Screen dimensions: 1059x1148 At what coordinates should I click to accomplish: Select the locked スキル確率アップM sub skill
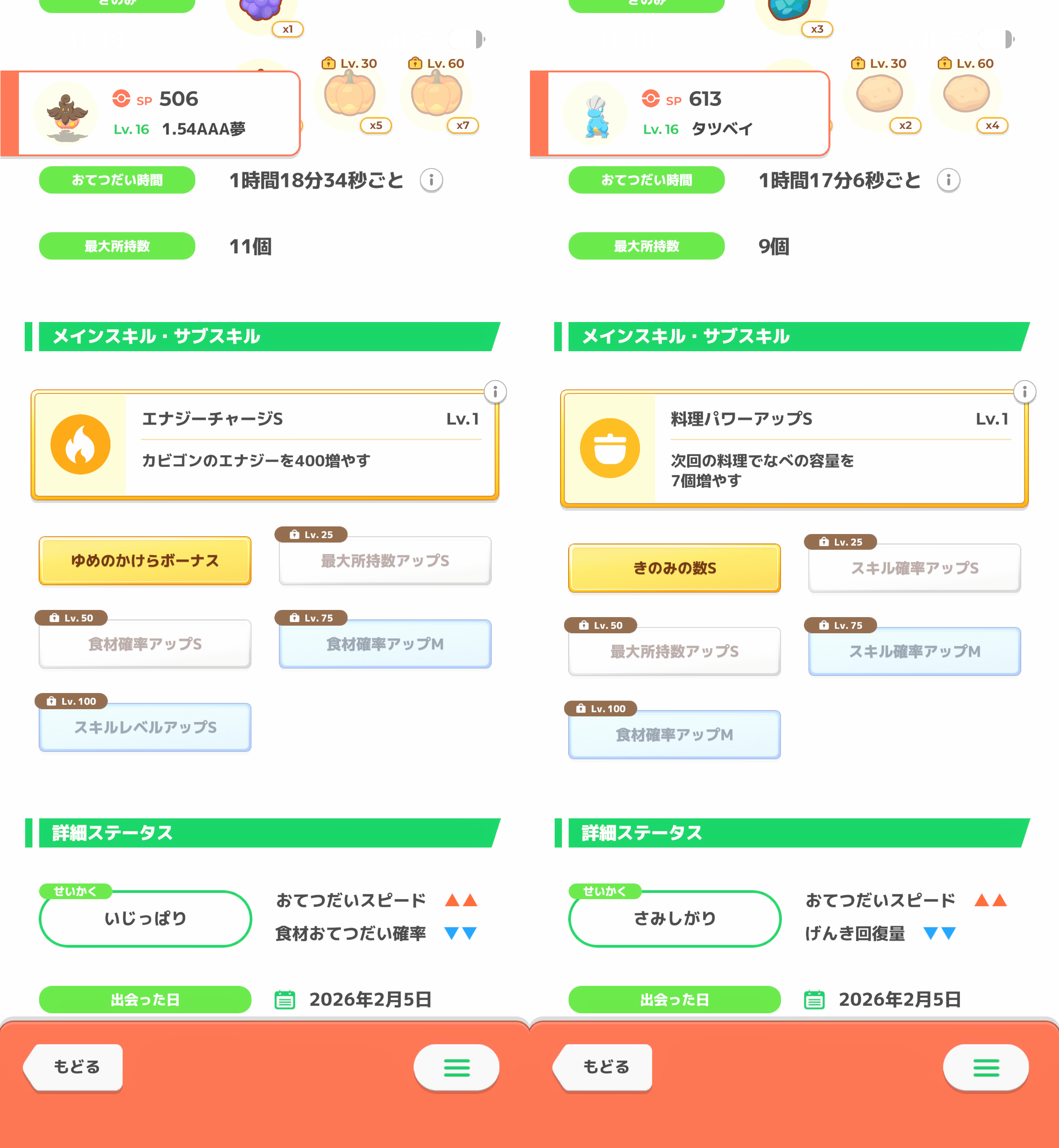tap(914, 651)
